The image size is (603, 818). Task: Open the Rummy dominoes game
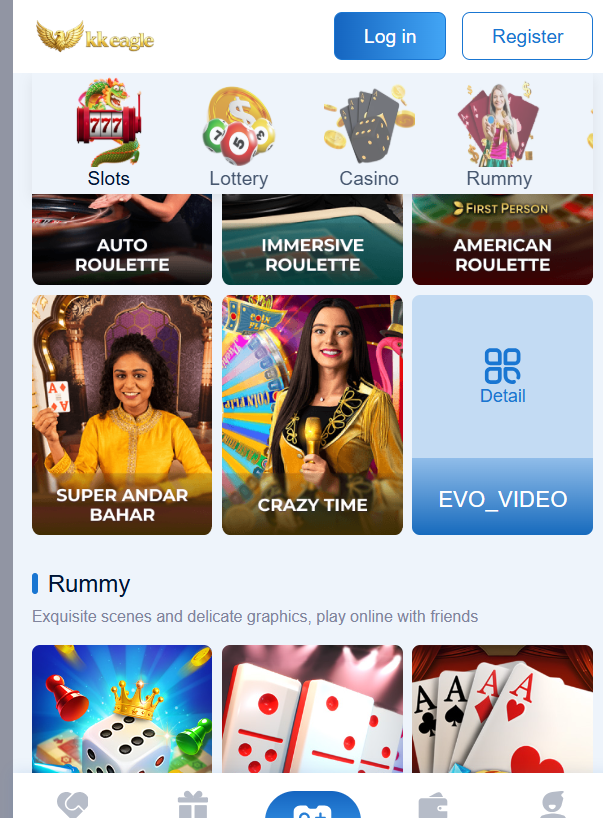click(312, 708)
